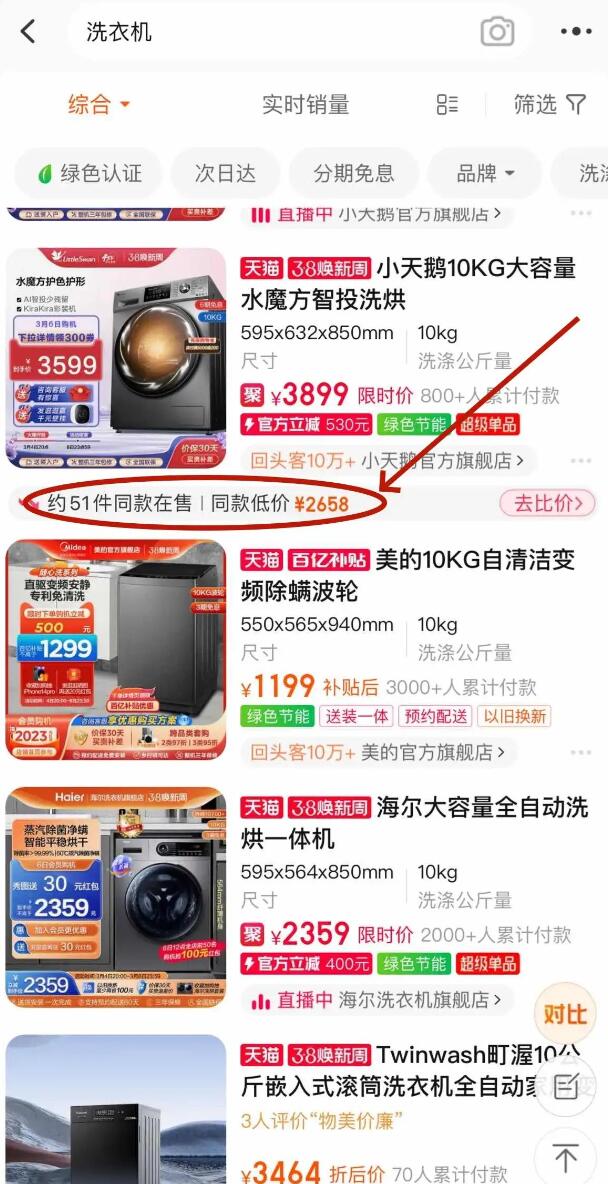Tap the 洗衣机 search field
This screenshot has height=1184, width=608.
[270, 31]
